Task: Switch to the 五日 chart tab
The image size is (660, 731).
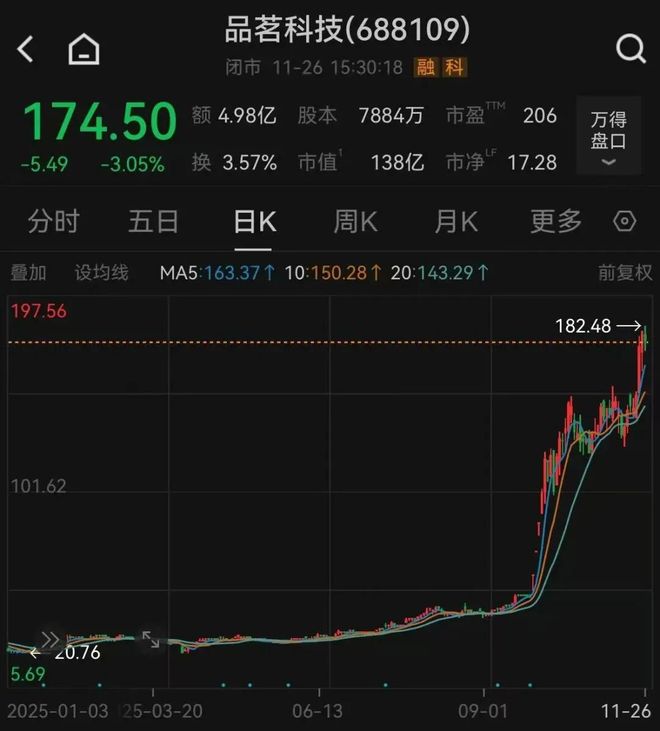Action: pyautogui.click(x=153, y=221)
